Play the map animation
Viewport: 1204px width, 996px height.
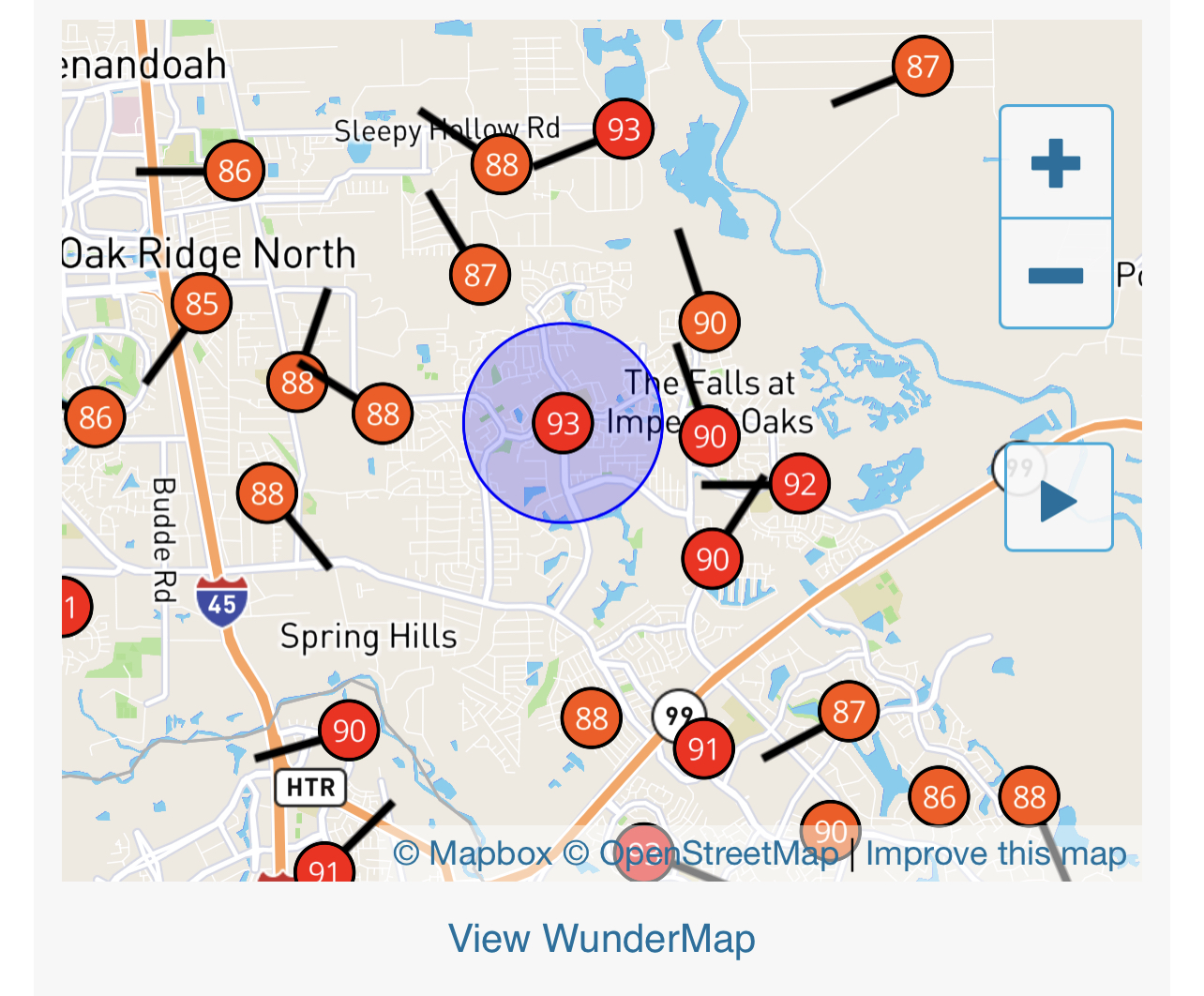tap(1059, 499)
